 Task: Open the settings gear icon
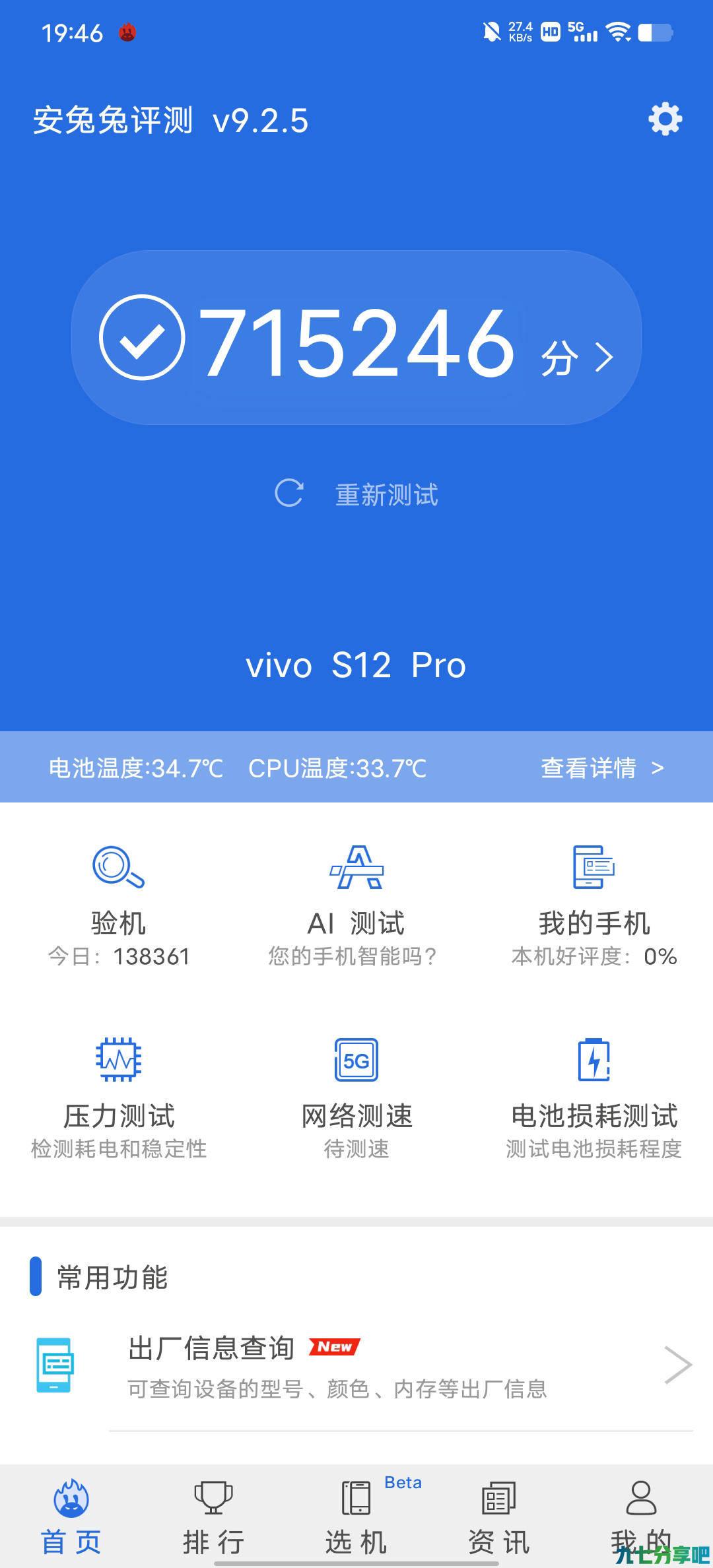665,119
